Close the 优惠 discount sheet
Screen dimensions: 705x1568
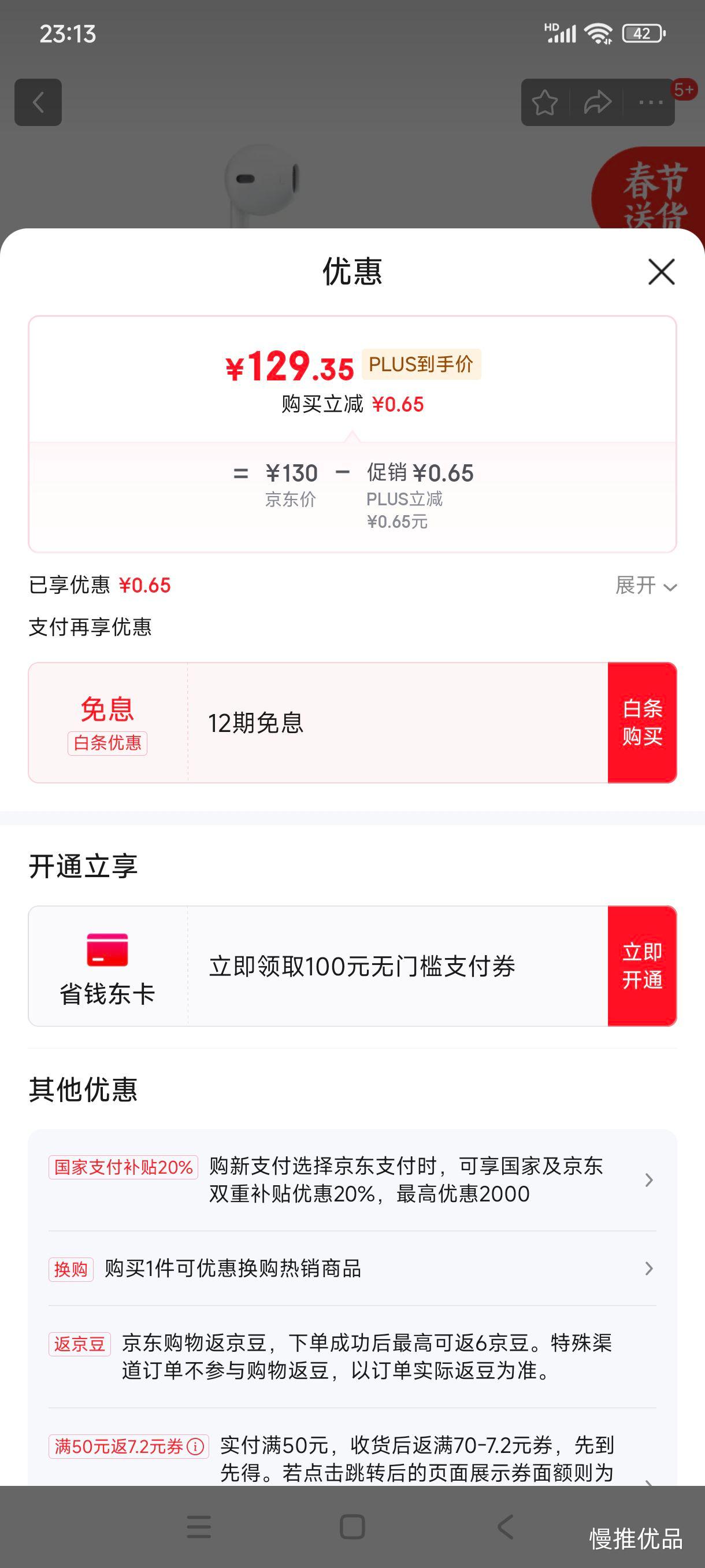click(661, 272)
